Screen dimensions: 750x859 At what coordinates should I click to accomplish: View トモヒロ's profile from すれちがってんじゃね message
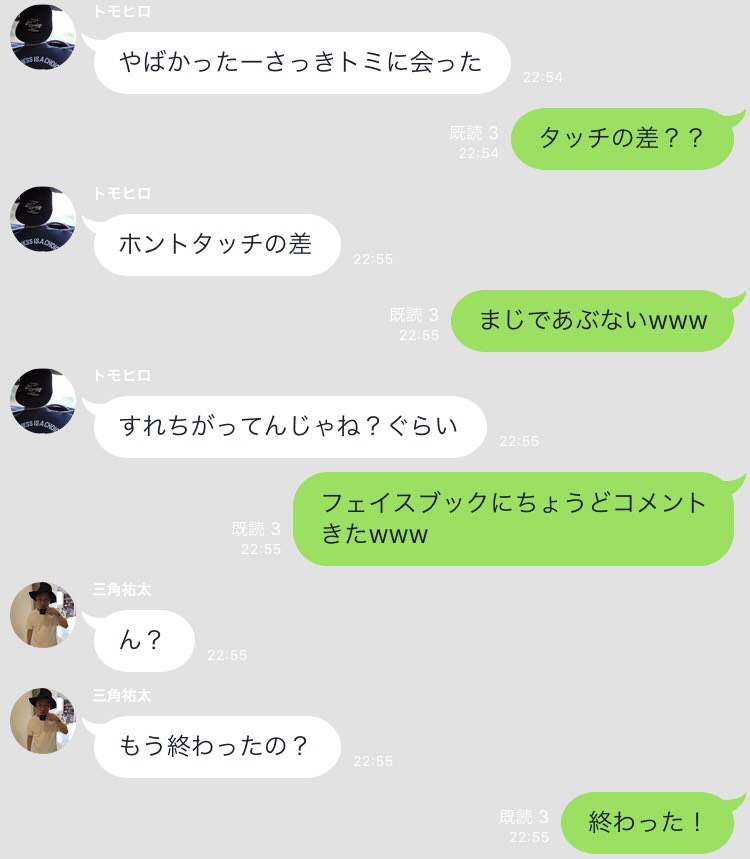(x=43, y=400)
